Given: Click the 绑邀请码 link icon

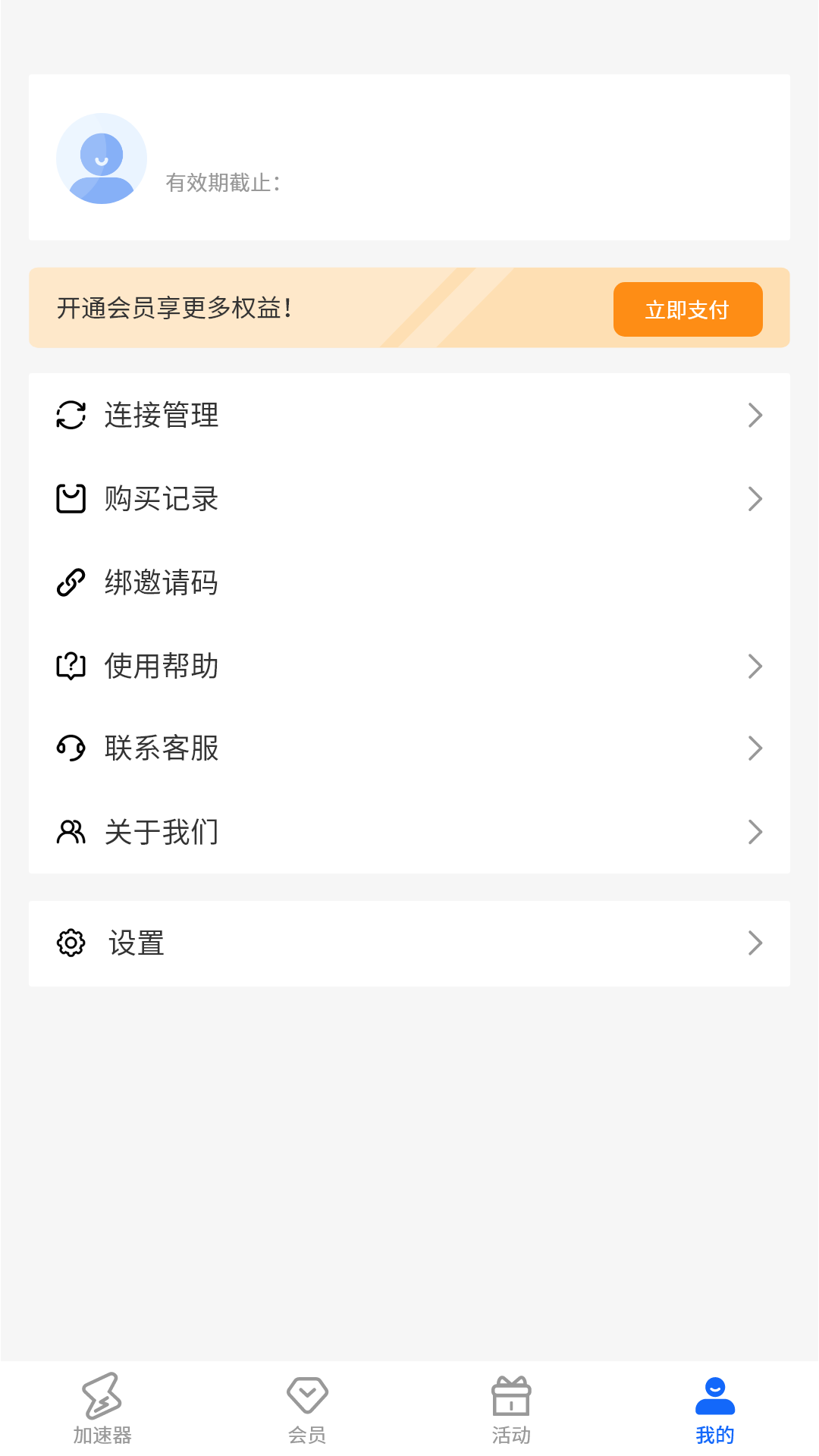Looking at the screenshot, I should click(x=71, y=582).
